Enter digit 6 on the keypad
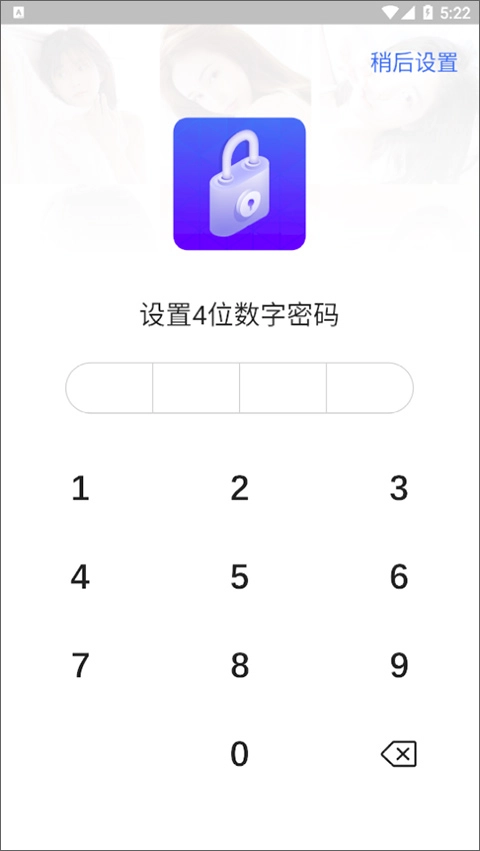This screenshot has height=851, width=480. 399,576
